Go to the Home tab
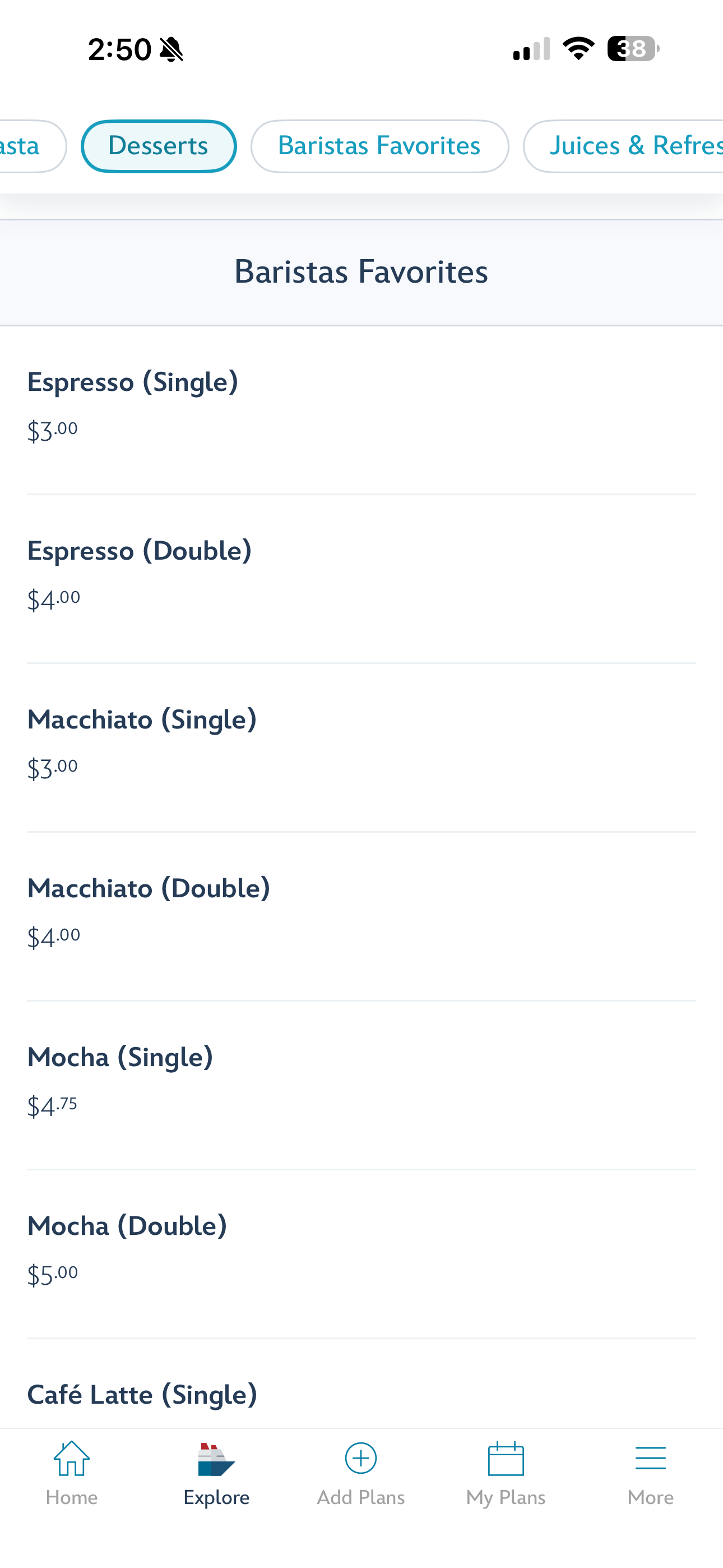This screenshot has width=723, height=1568. pos(72,1473)
